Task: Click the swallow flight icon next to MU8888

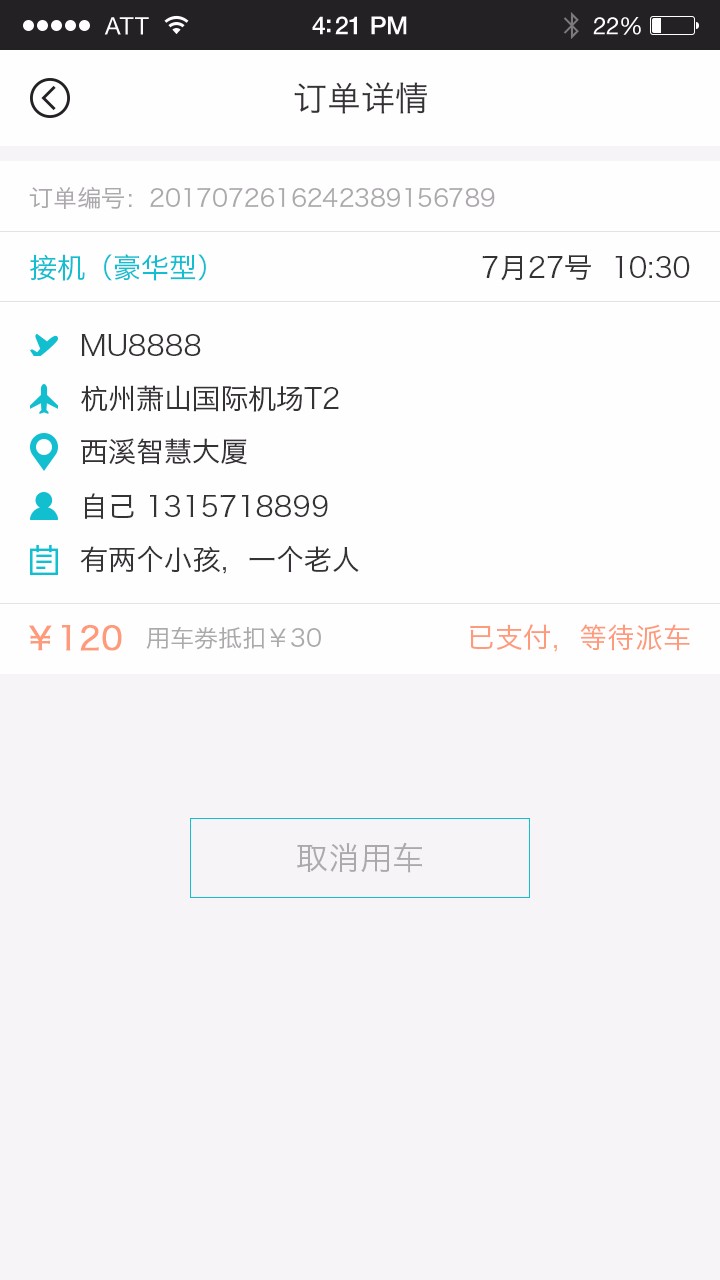Action: 42,345
